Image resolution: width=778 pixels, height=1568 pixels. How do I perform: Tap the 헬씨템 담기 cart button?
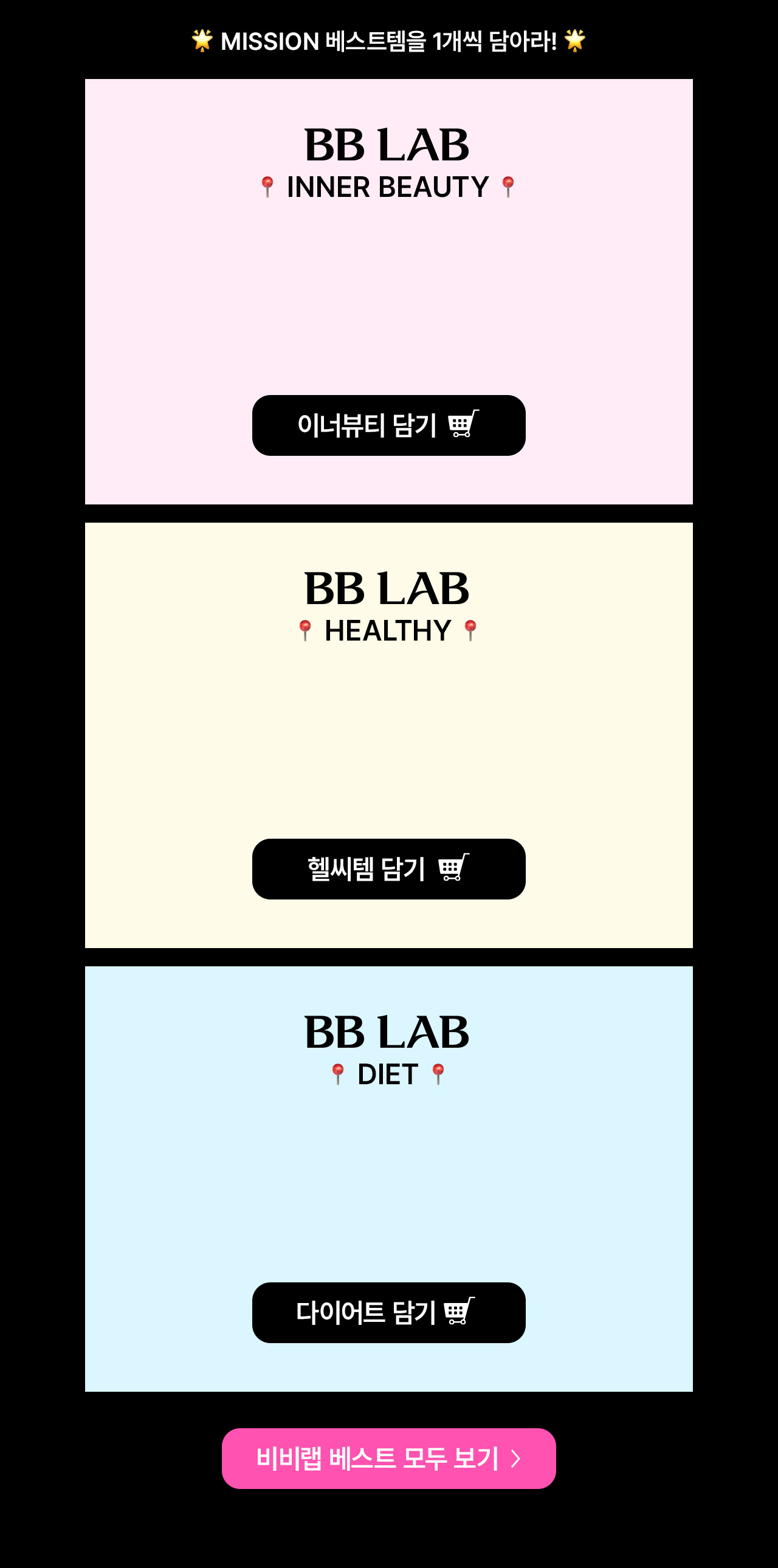coord(388,868)
